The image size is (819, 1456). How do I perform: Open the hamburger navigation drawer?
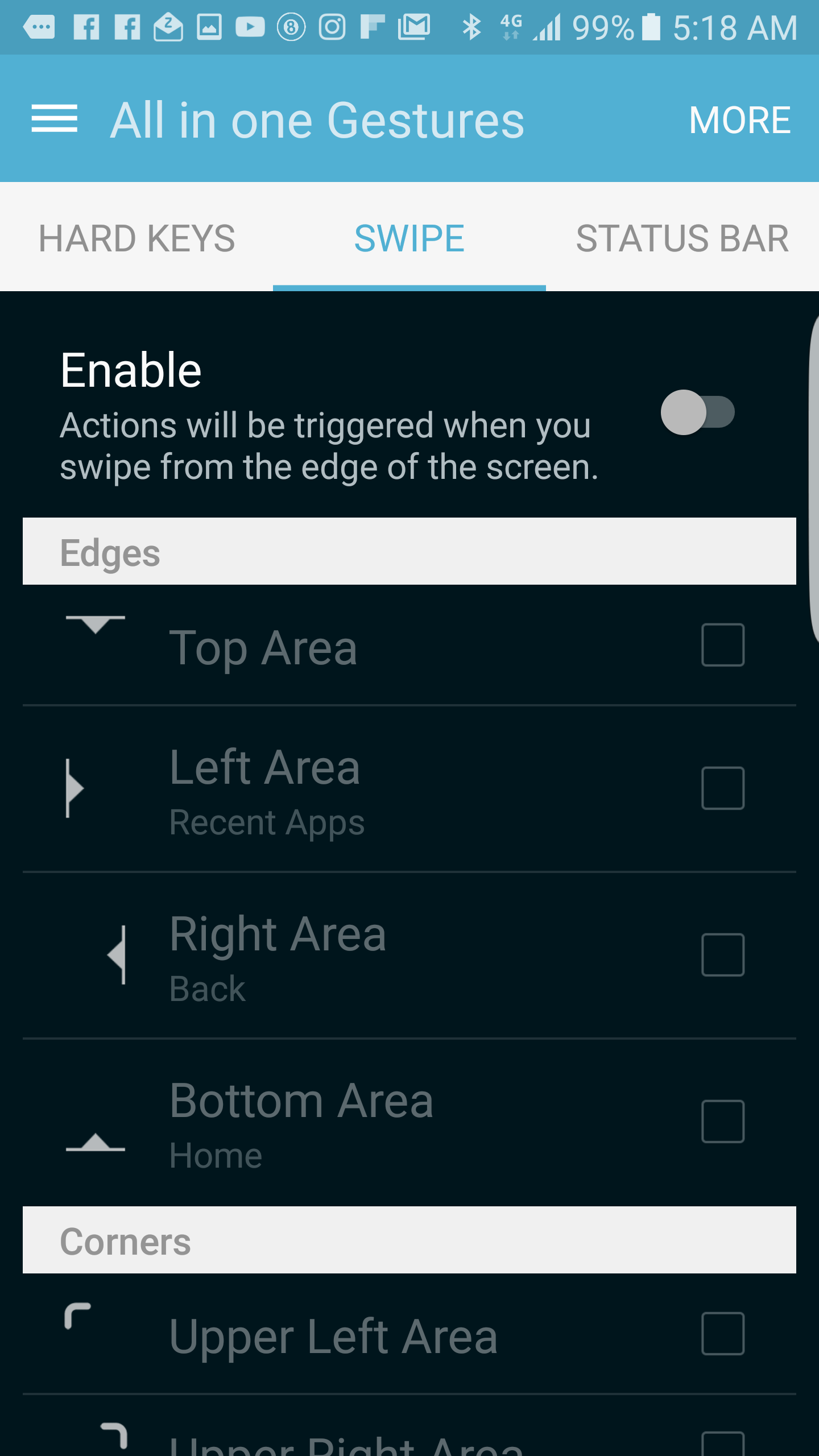[54, 119]
